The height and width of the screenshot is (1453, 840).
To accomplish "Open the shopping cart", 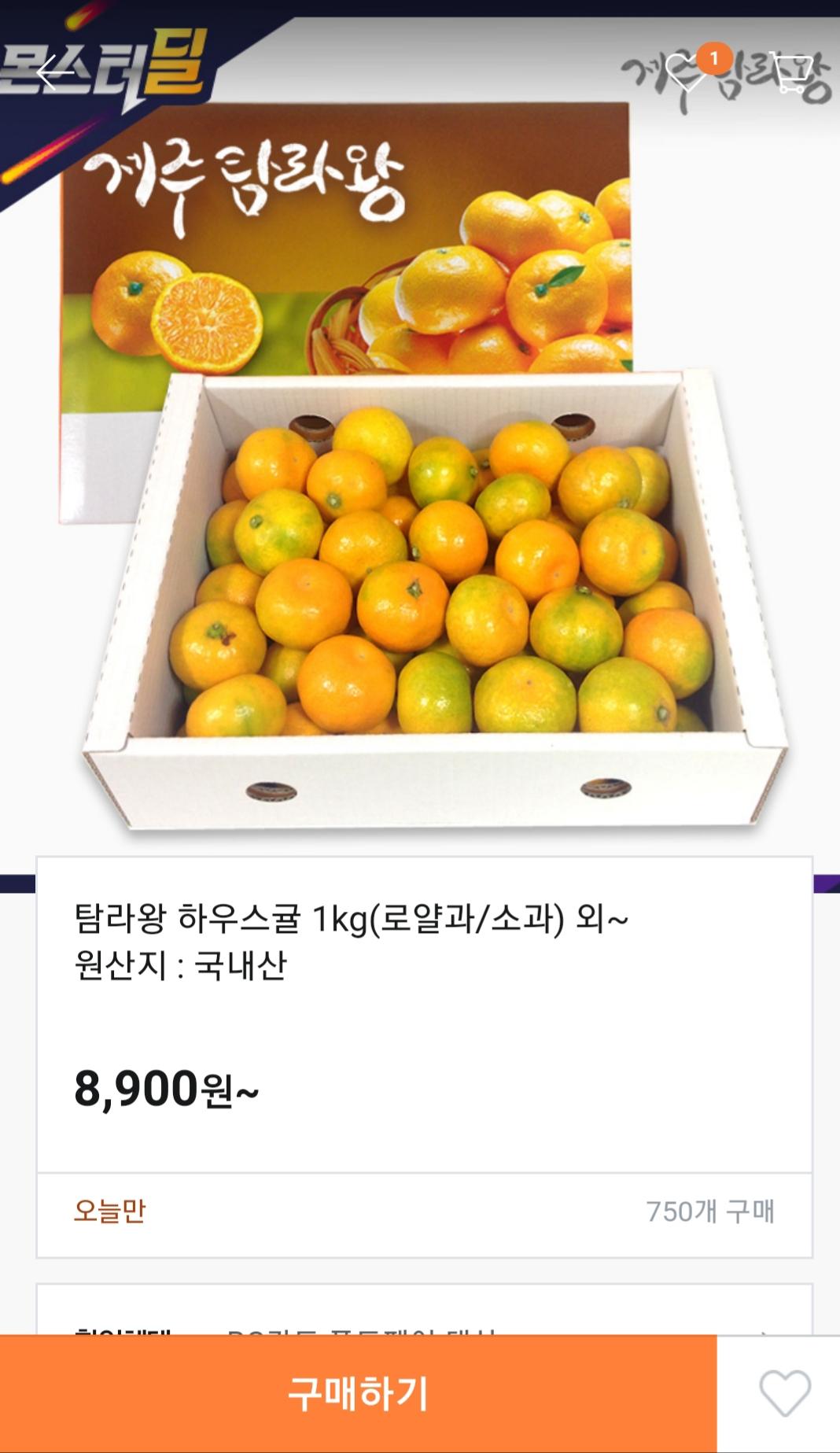I will pyautogui.click(x=792, y=74).
